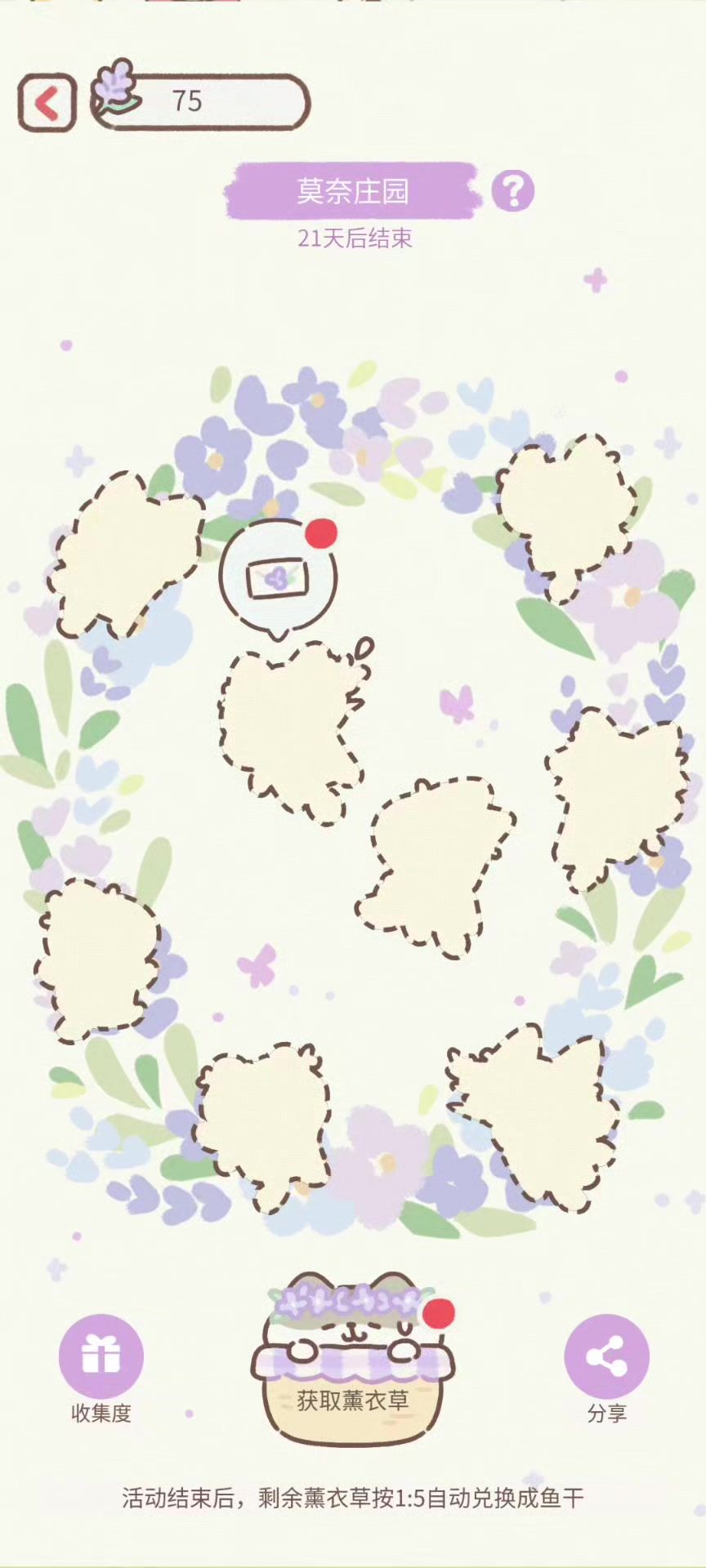This screenshot has width=706, height=1568.
Task: Share via the 分享 button
Action: (x=606, y=1356)
